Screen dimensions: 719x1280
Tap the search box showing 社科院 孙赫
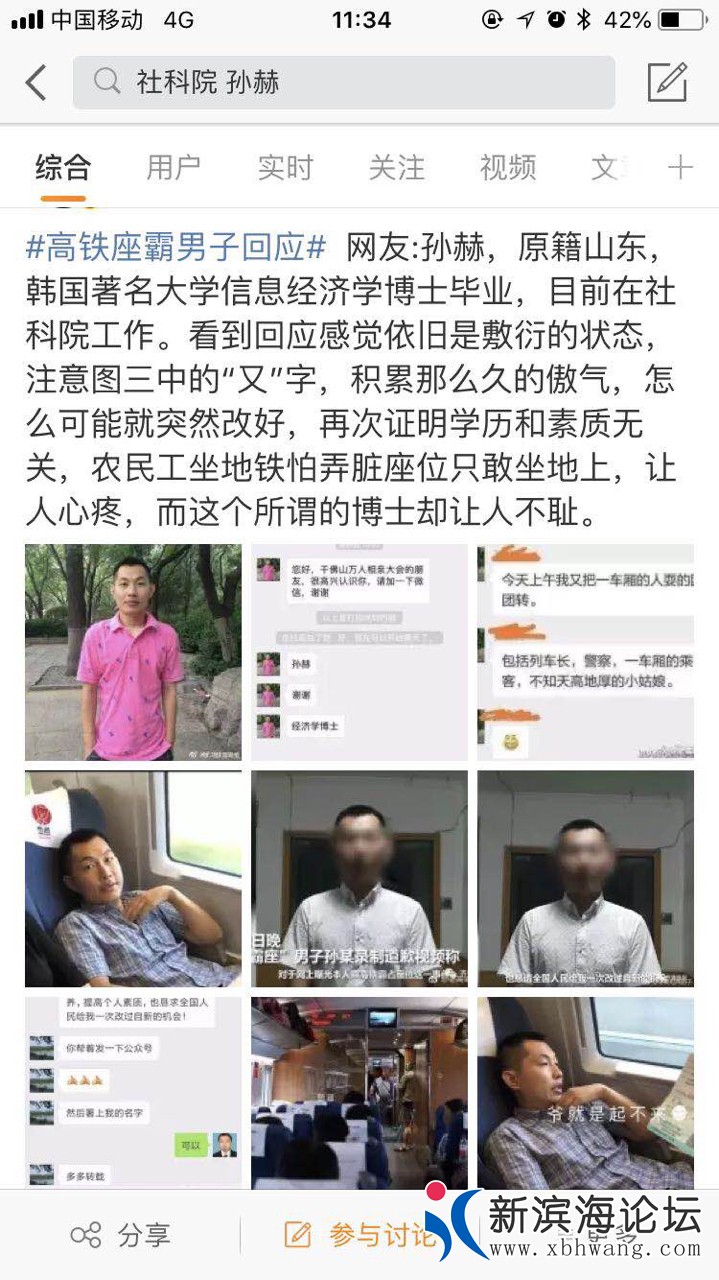point(343,82)
